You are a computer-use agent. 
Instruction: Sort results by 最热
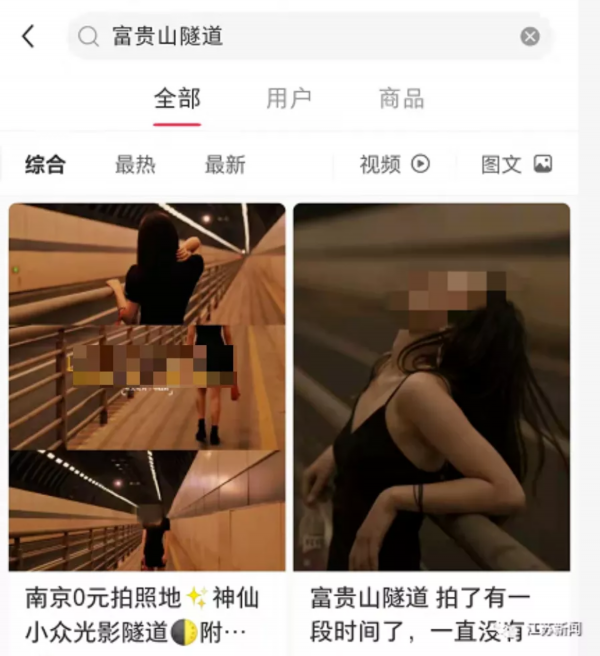click(135, 165)
